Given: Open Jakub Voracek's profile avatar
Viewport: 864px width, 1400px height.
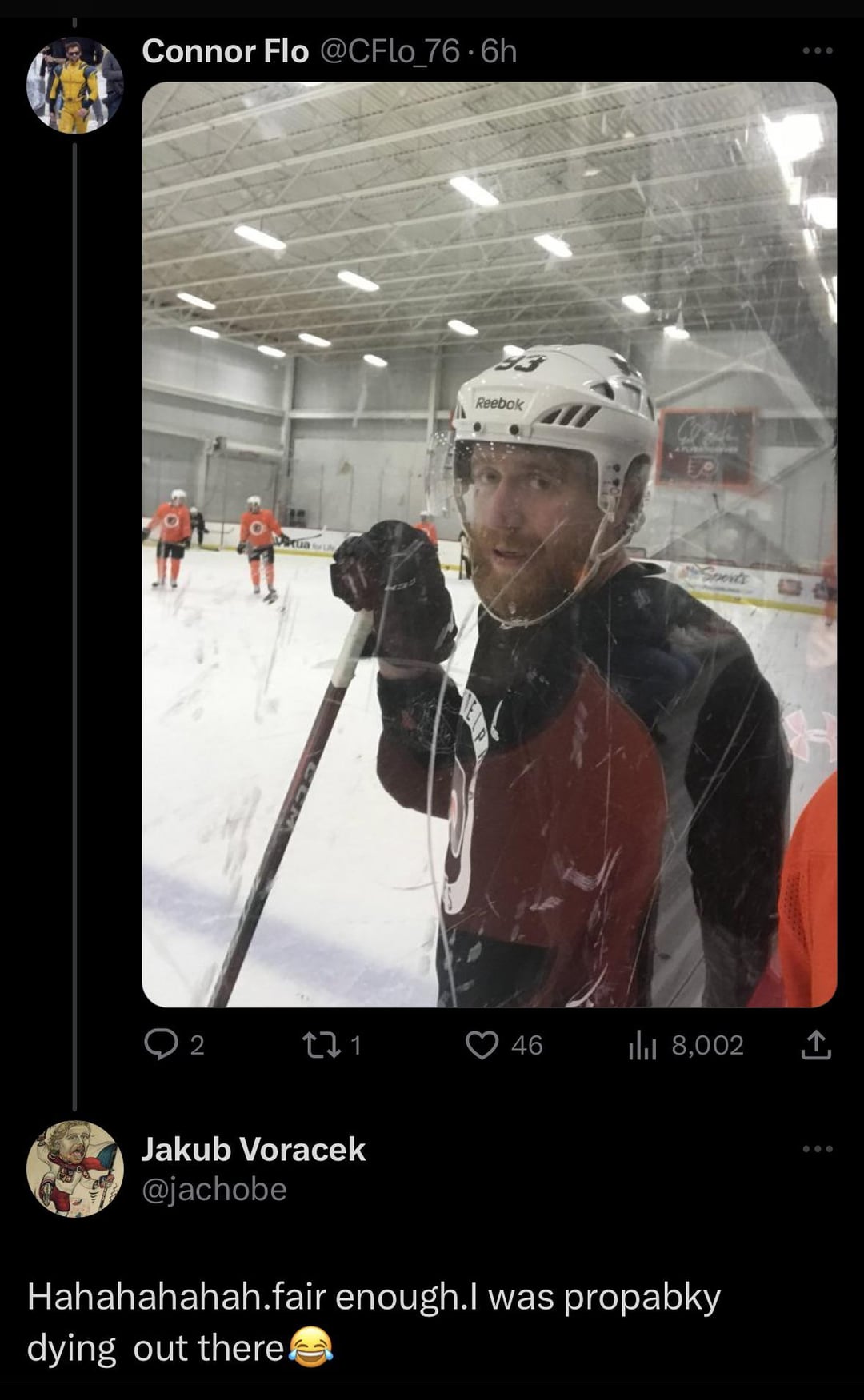Looking at the screenshot, I should click(74, 1168).
